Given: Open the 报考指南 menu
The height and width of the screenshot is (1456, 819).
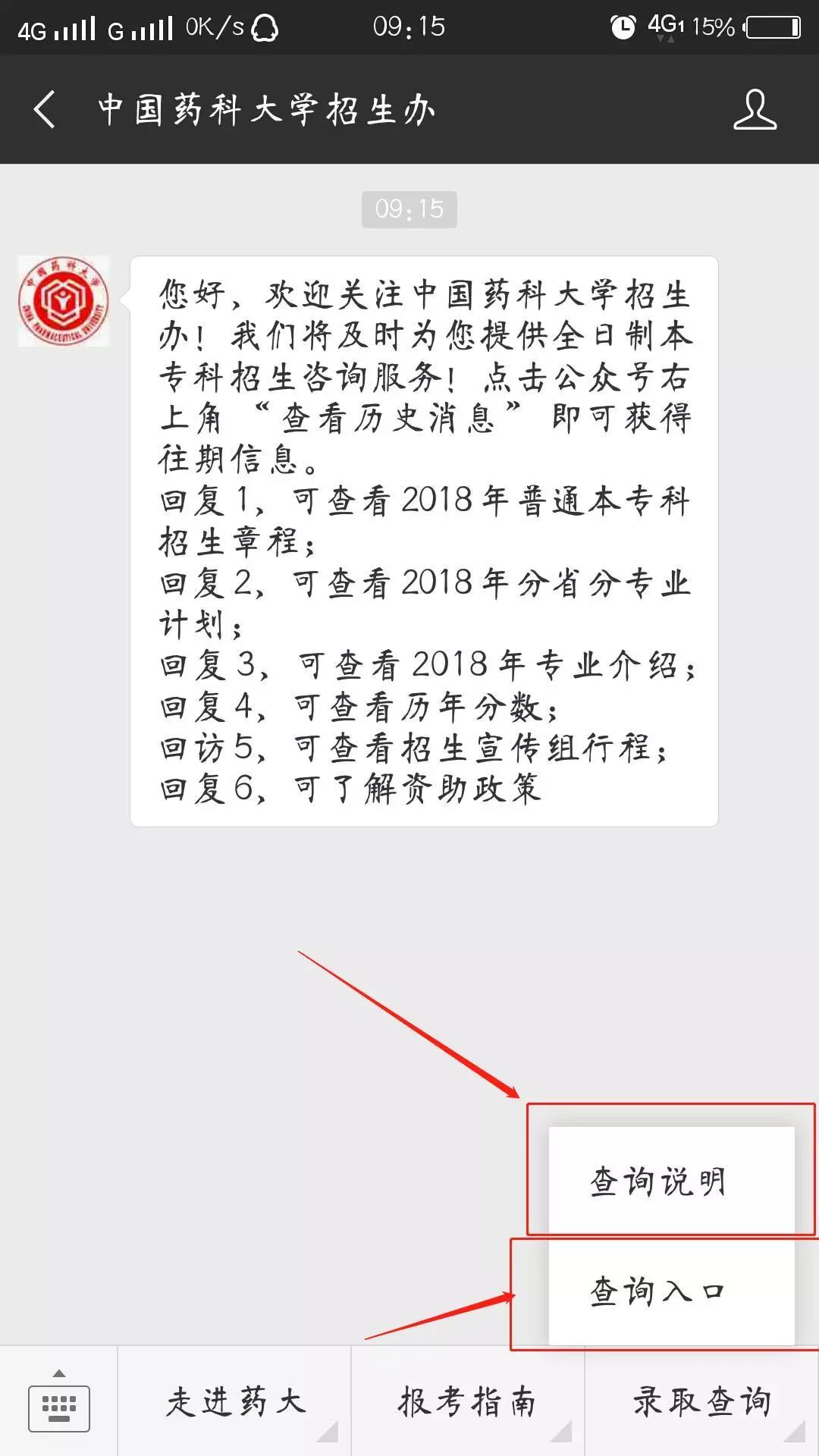Looking at the screenshot, I should 468,1402.
